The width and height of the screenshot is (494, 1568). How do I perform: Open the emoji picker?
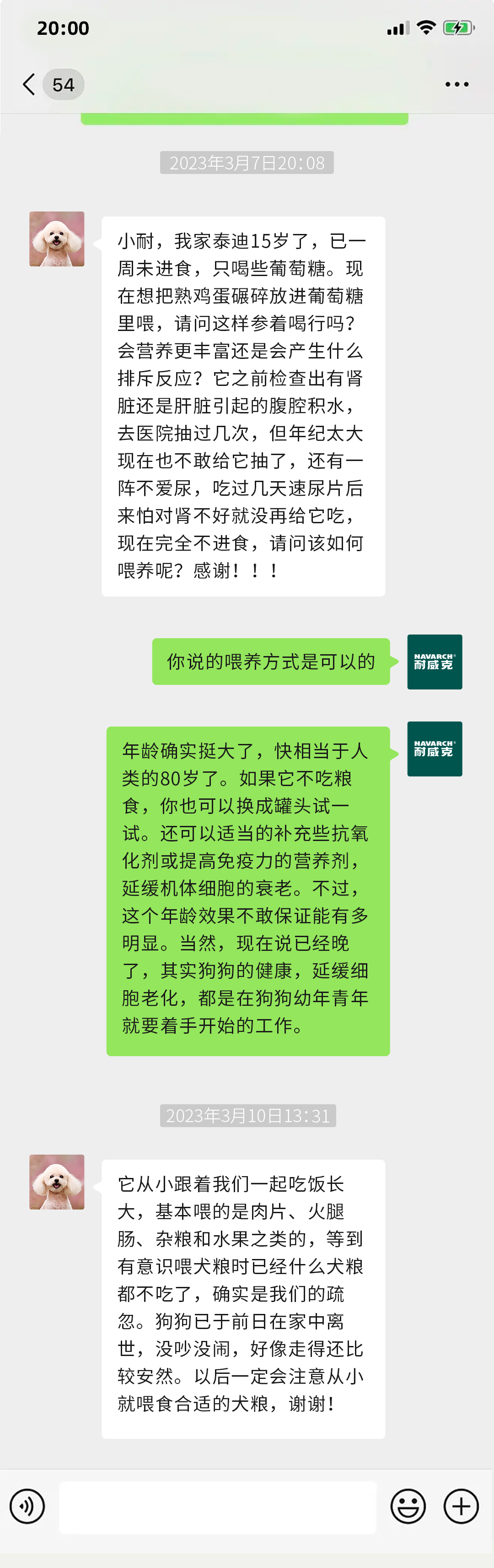408,1507
